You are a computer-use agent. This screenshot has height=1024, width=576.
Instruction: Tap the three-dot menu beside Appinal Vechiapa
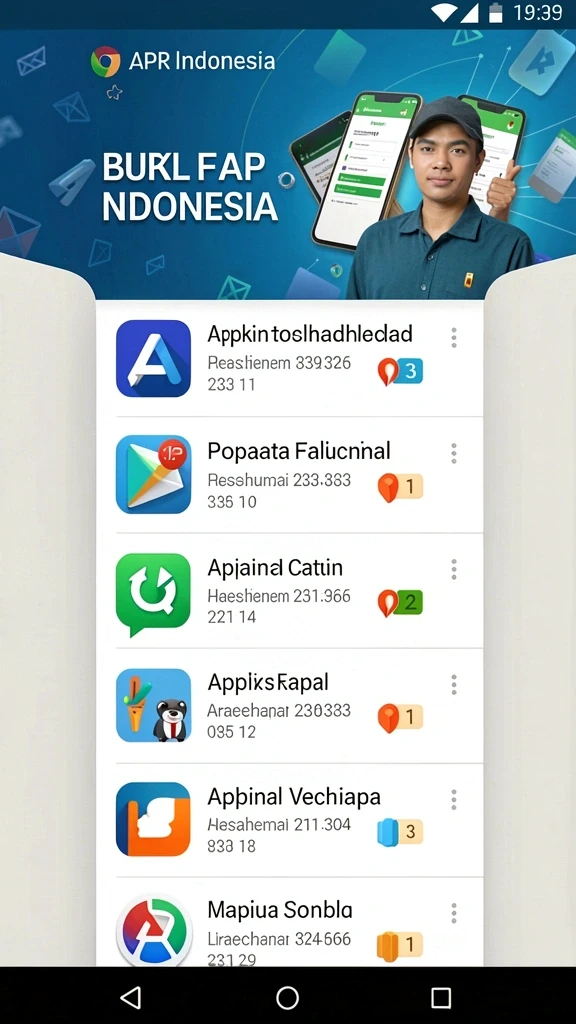(454, 799)
